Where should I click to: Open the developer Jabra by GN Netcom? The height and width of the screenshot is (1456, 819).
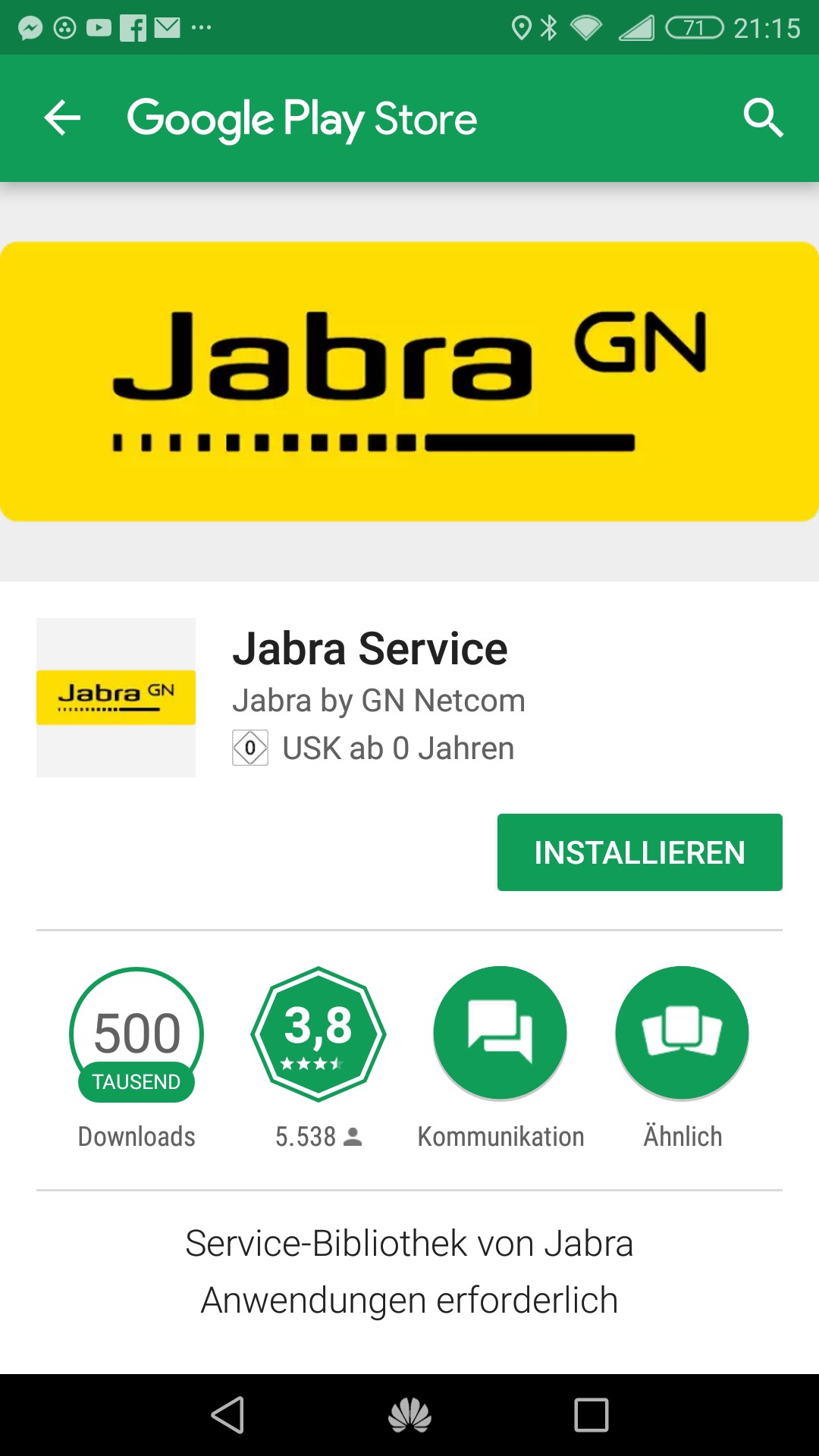tap(378, 701)
